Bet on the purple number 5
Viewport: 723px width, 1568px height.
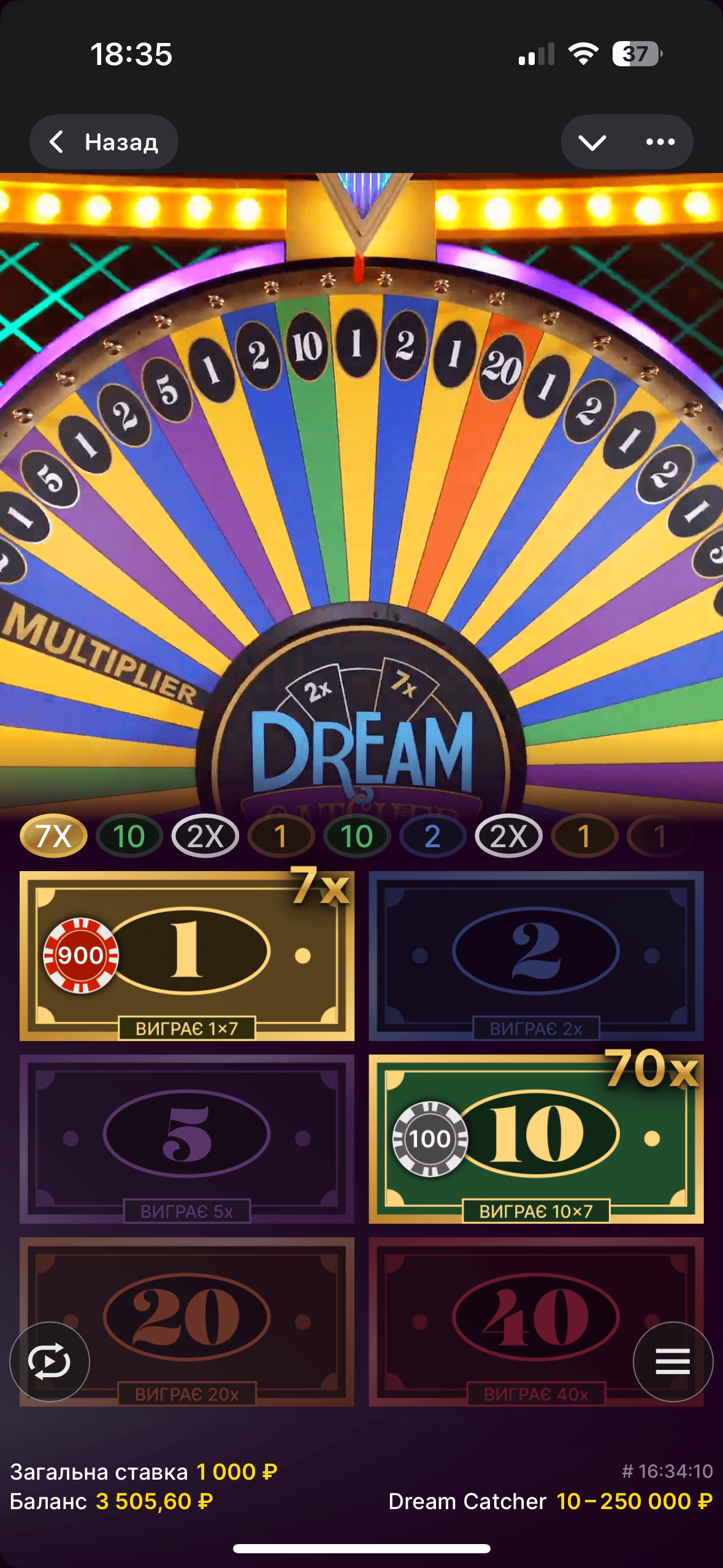187,1138
